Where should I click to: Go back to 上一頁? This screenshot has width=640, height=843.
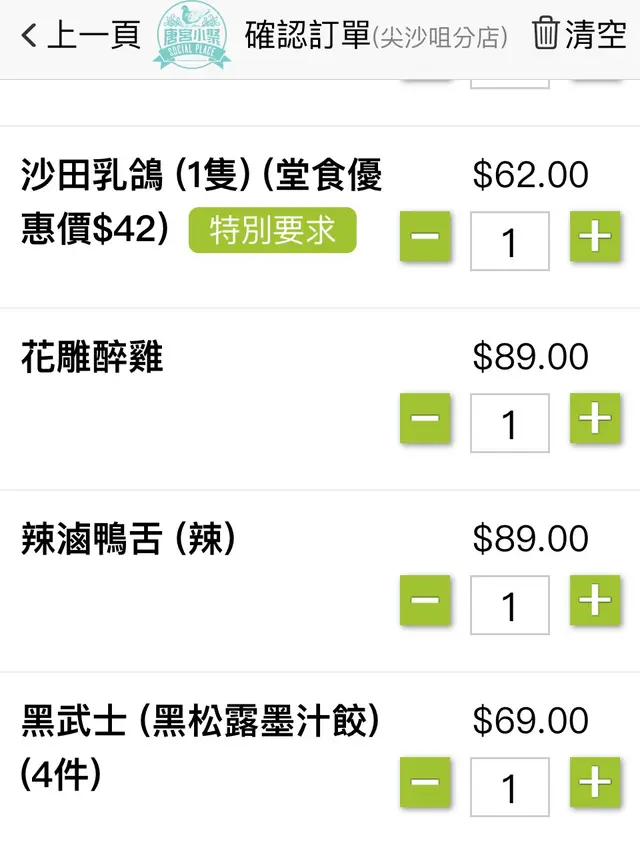(80, 36)
